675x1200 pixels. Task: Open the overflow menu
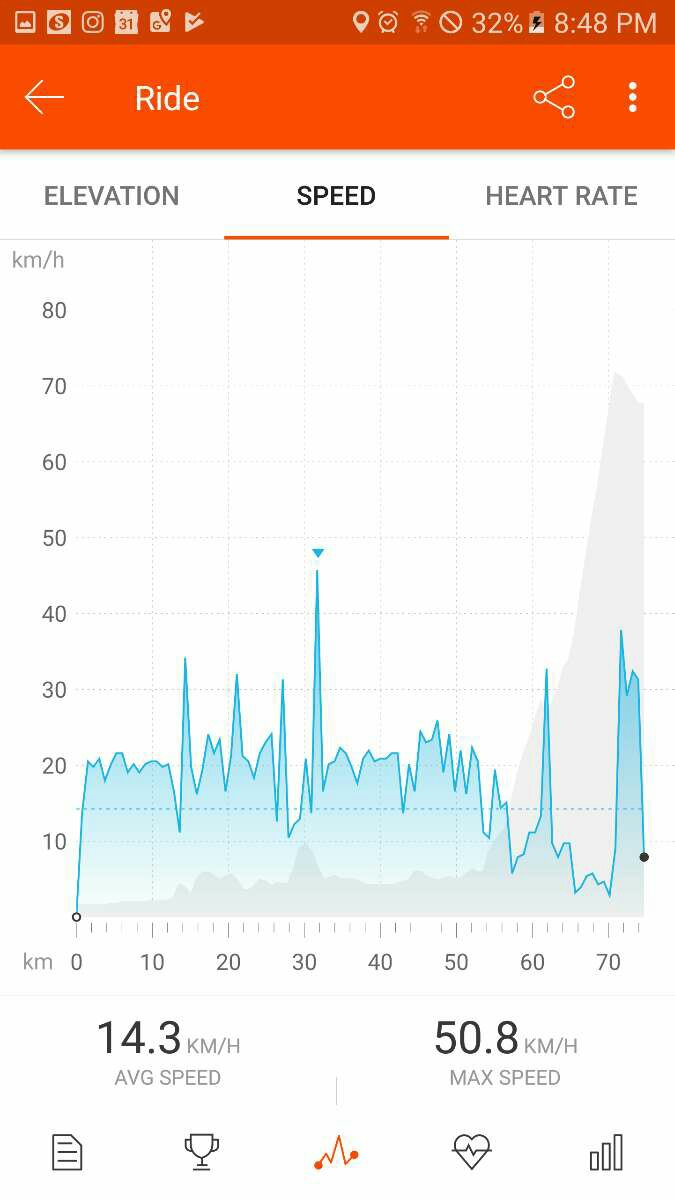pos(632,98)
